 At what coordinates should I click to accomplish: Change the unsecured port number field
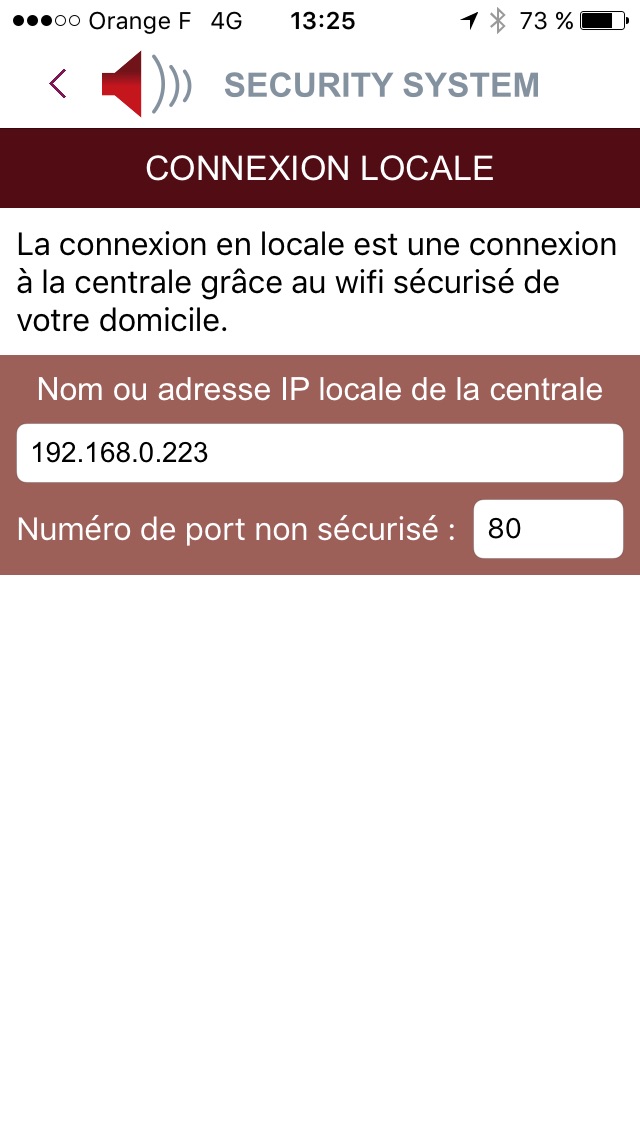click(548, 529)
